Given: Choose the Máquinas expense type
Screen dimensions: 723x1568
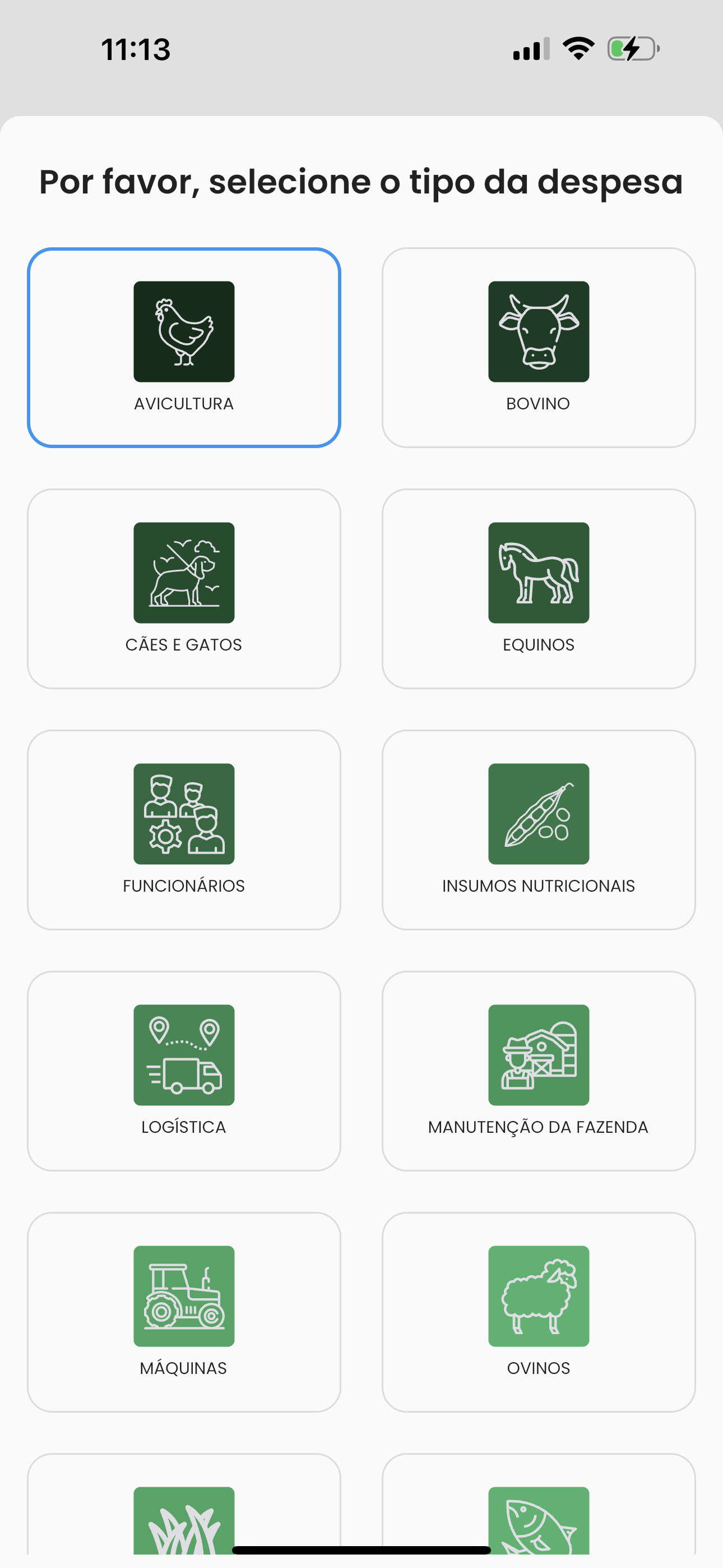Looking at the screenshot, I should [x=184, y=1312].
